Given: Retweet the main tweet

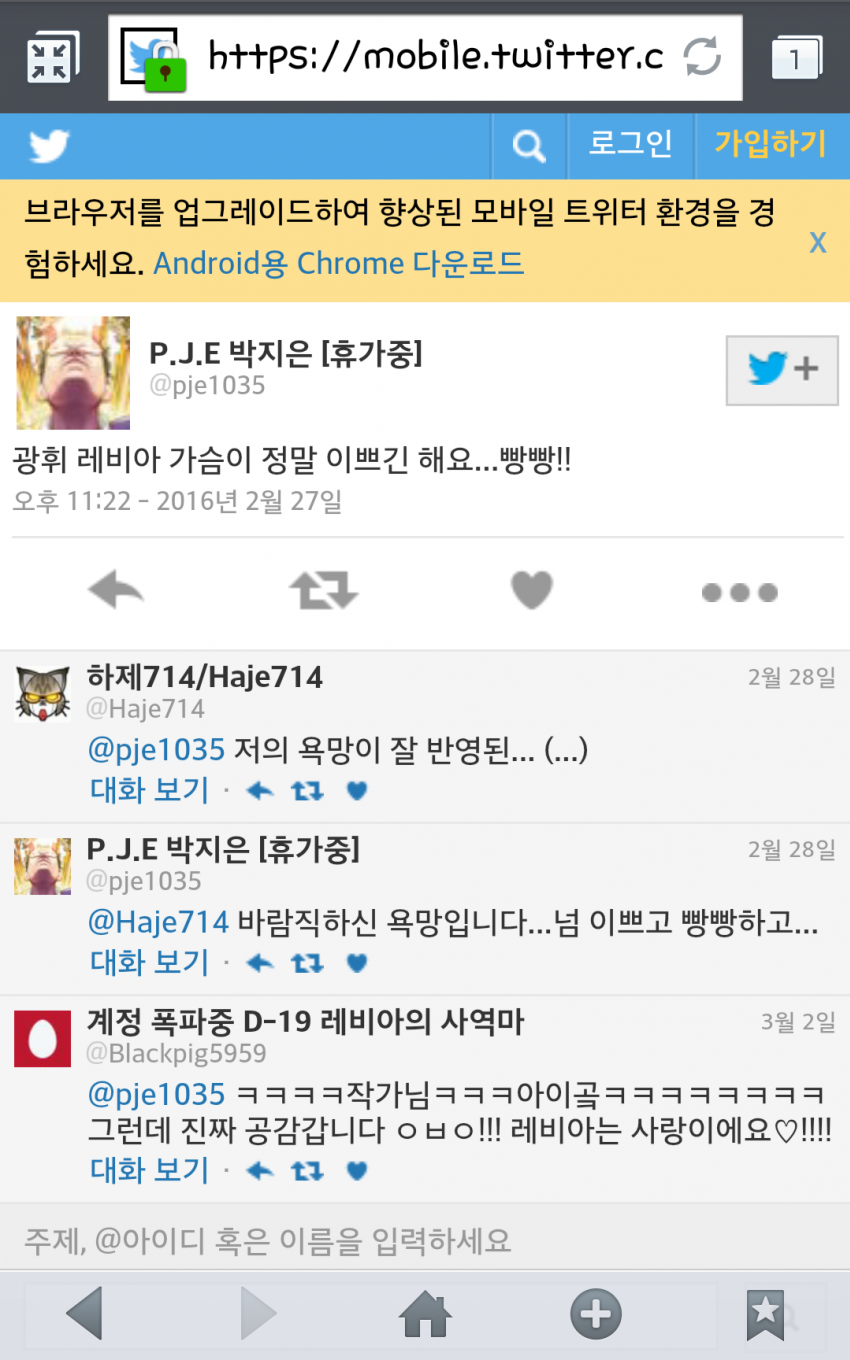Looking at the screenshot, I should [x=323, y=591].
